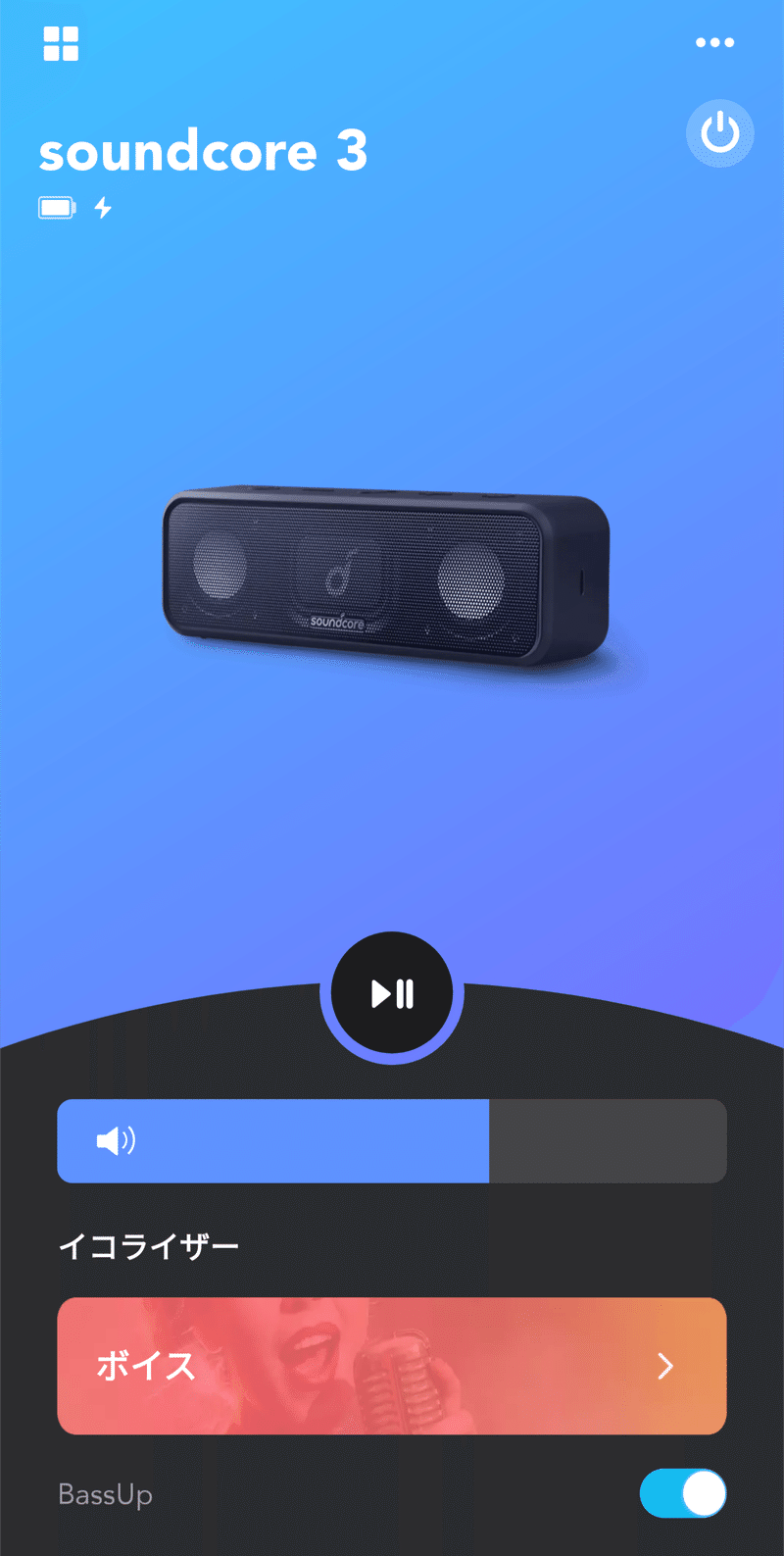Tap the power button for soundcore 3
Screen dimensions: 784x1556
click(x=720, y=132)
